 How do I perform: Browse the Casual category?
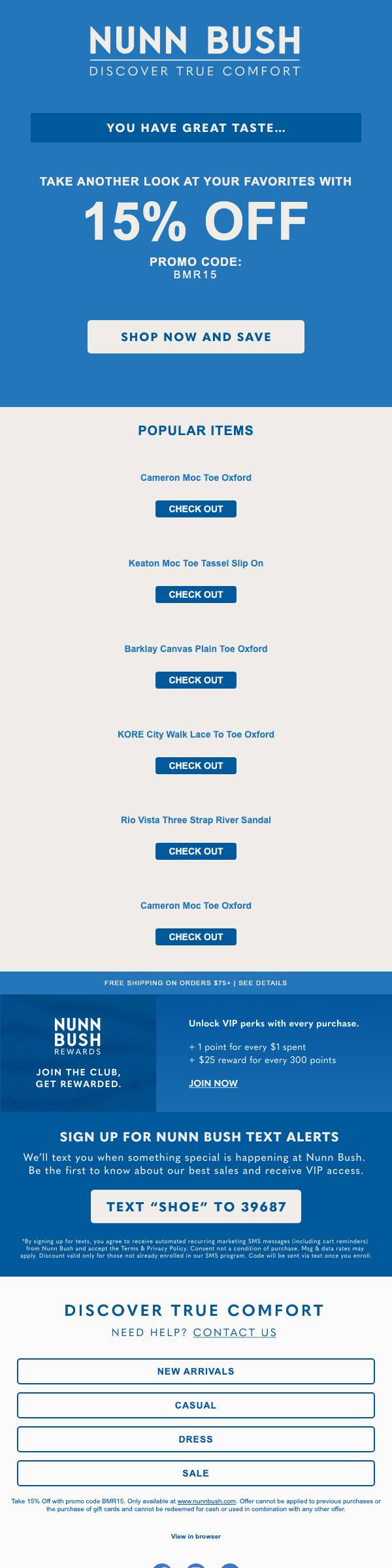tap(196, 1405)
